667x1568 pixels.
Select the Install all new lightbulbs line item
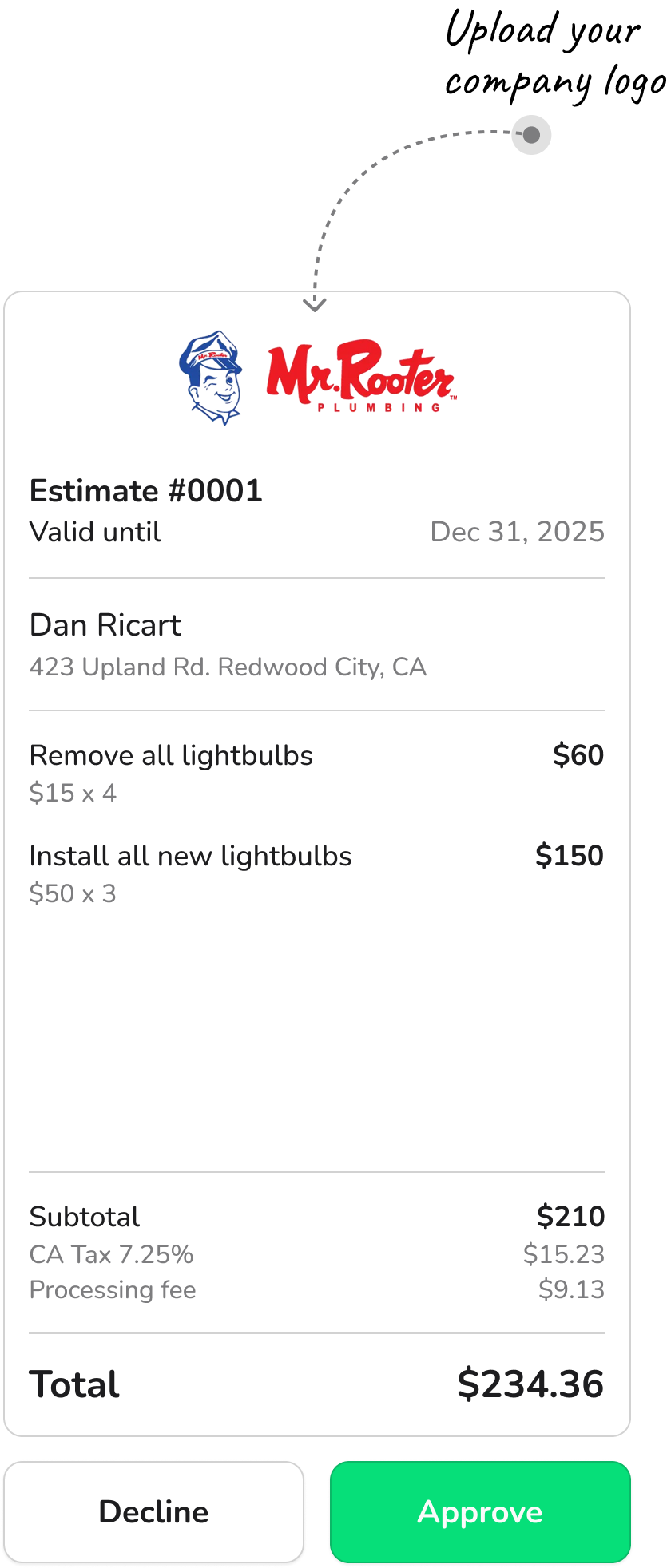click(190, 855)
